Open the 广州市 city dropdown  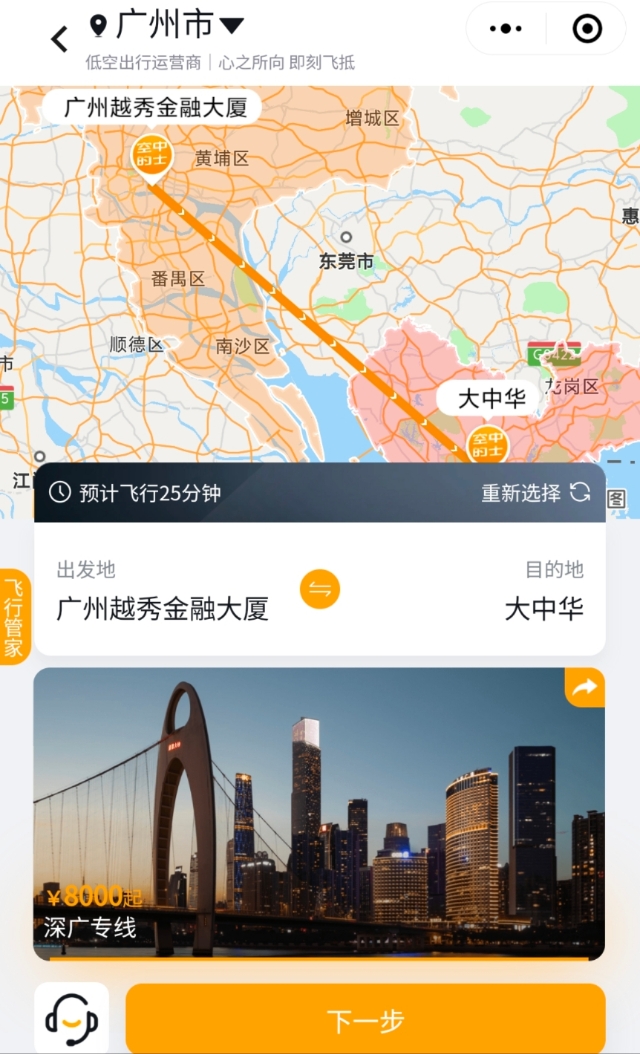(168, 25)
